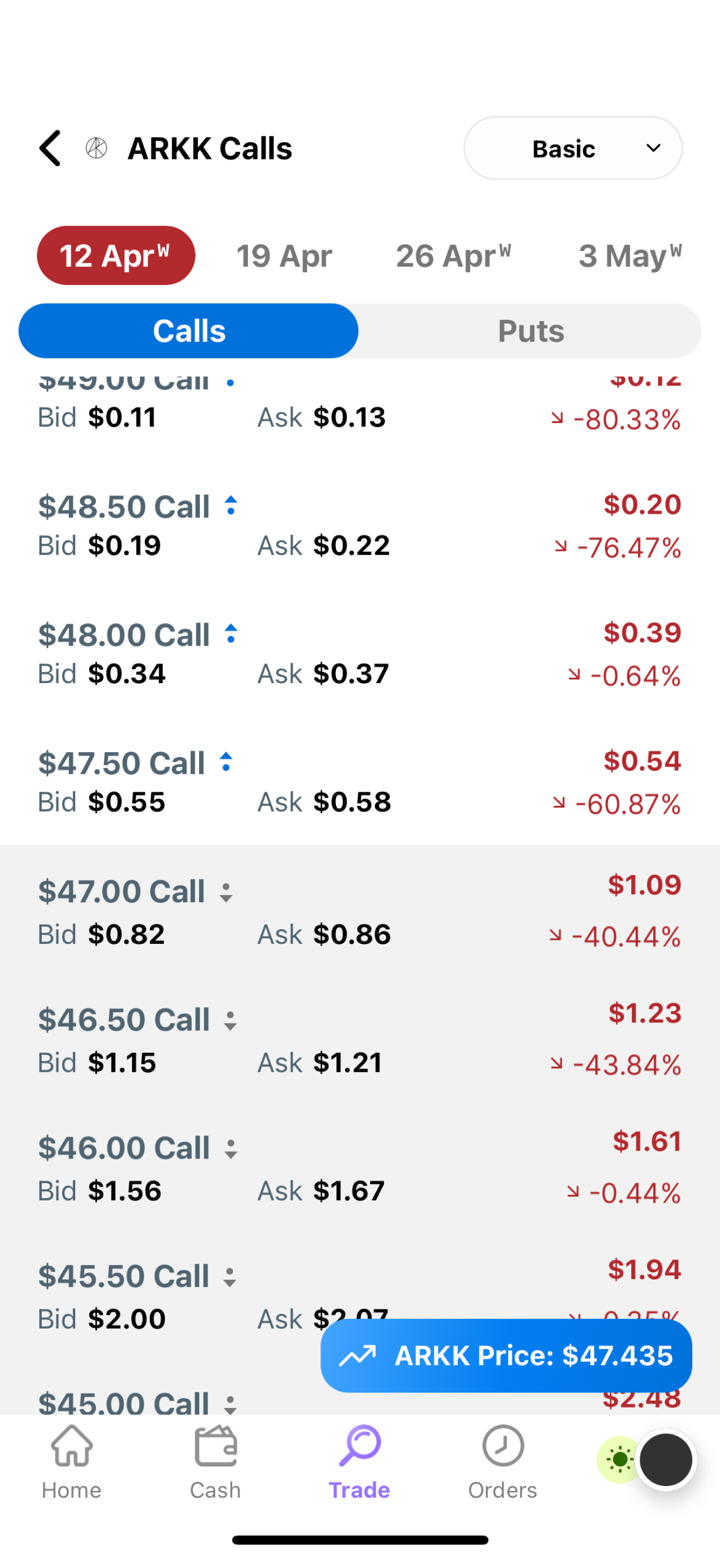Open the $48.50 Call option
720x1558 pixels.
click(124, 507)
